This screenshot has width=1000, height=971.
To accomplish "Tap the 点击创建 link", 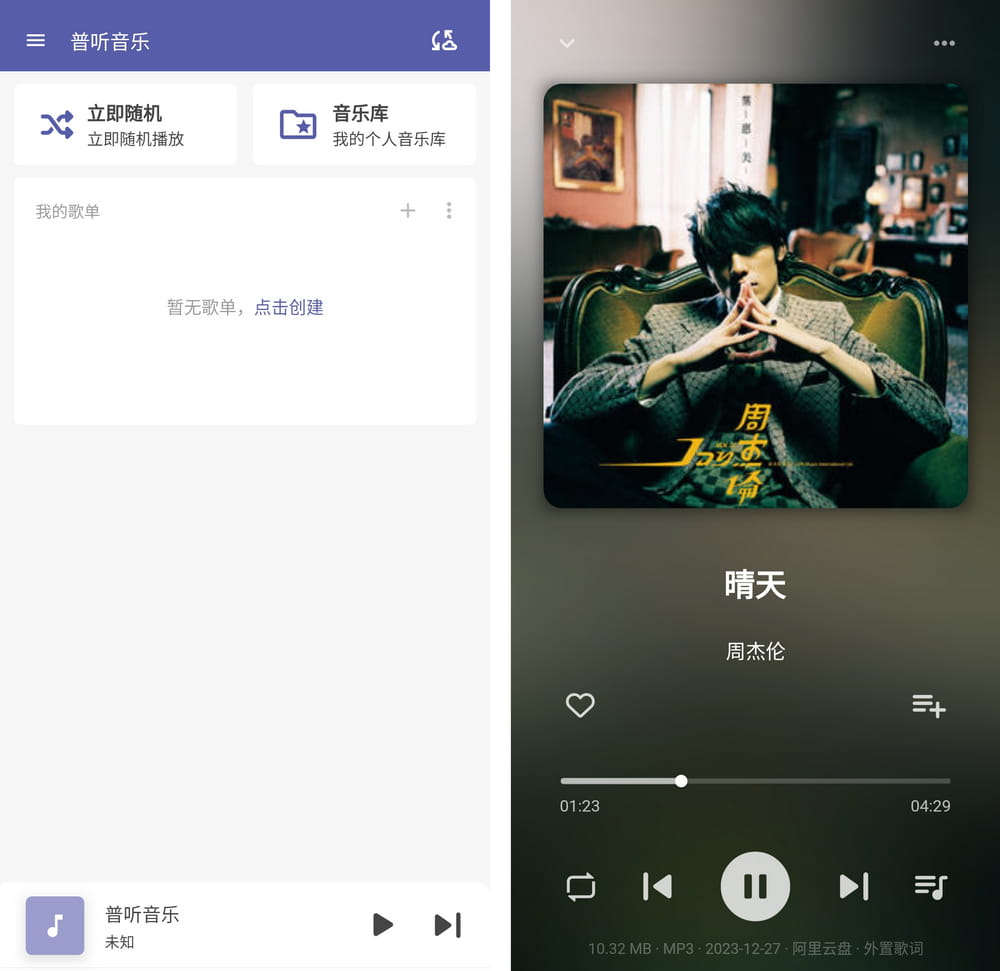I will pos(289,308).
